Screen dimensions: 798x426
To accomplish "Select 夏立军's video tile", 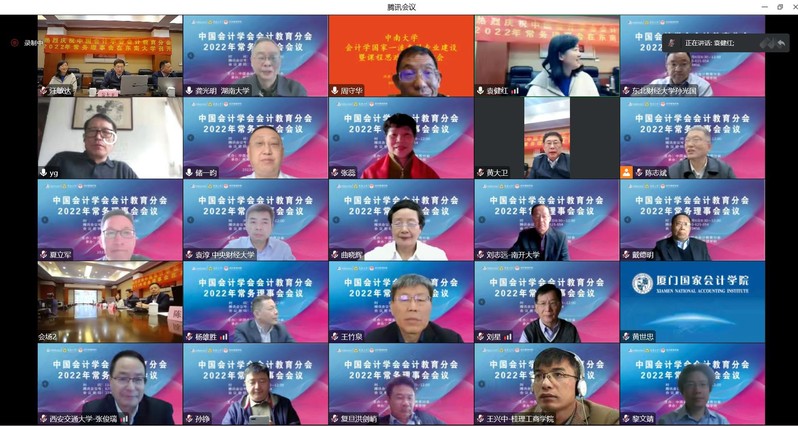I will click(x=110, y=219).
